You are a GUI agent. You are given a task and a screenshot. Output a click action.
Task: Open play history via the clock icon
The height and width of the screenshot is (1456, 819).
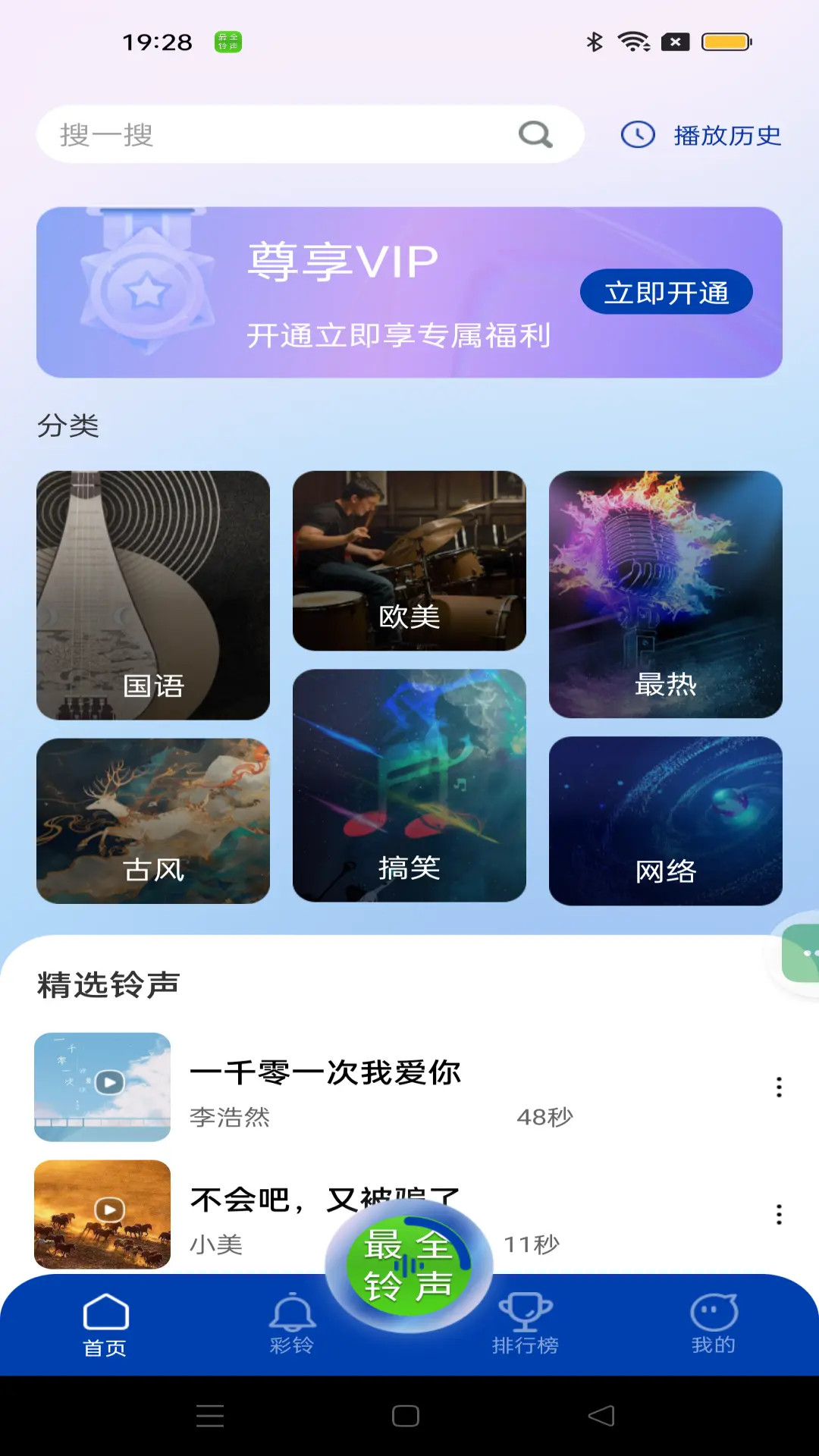(637, 136)
